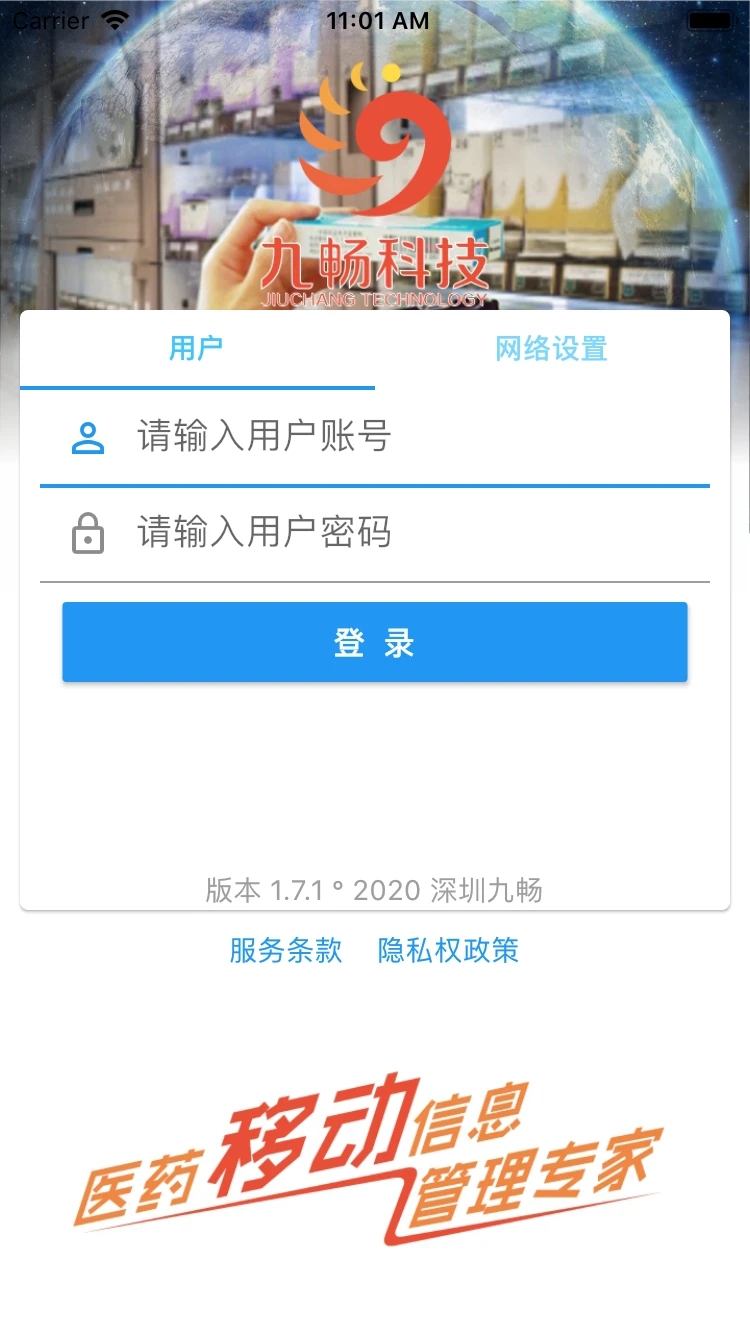
Task: Click the padlock icon beside password field
Action: point(88,533)
